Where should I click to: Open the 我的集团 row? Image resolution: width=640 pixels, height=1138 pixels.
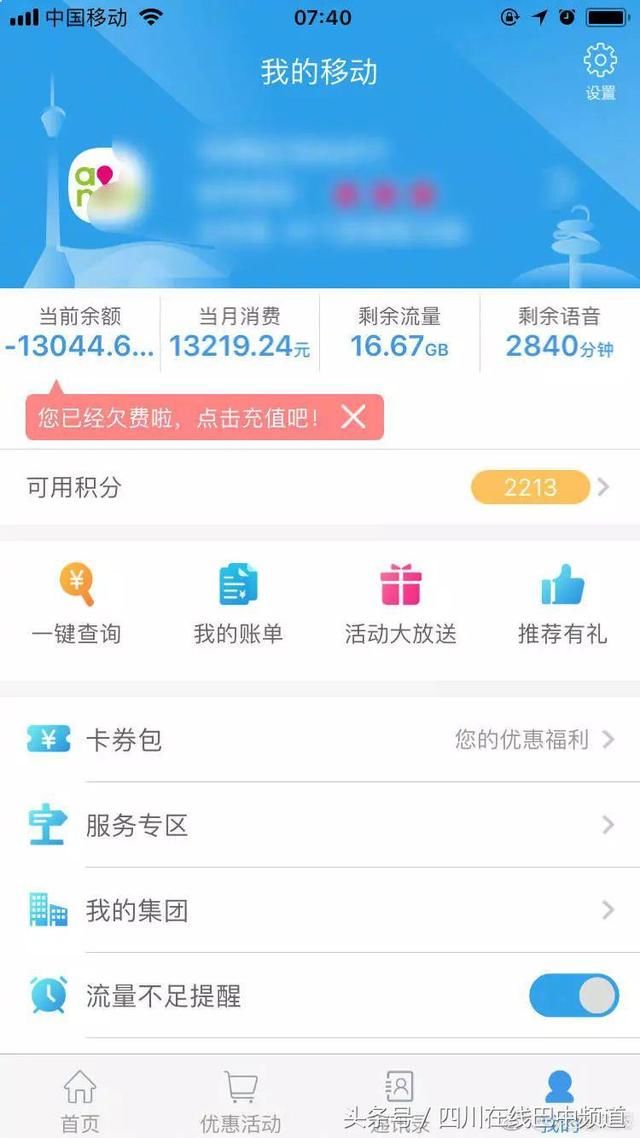point(320,909)
